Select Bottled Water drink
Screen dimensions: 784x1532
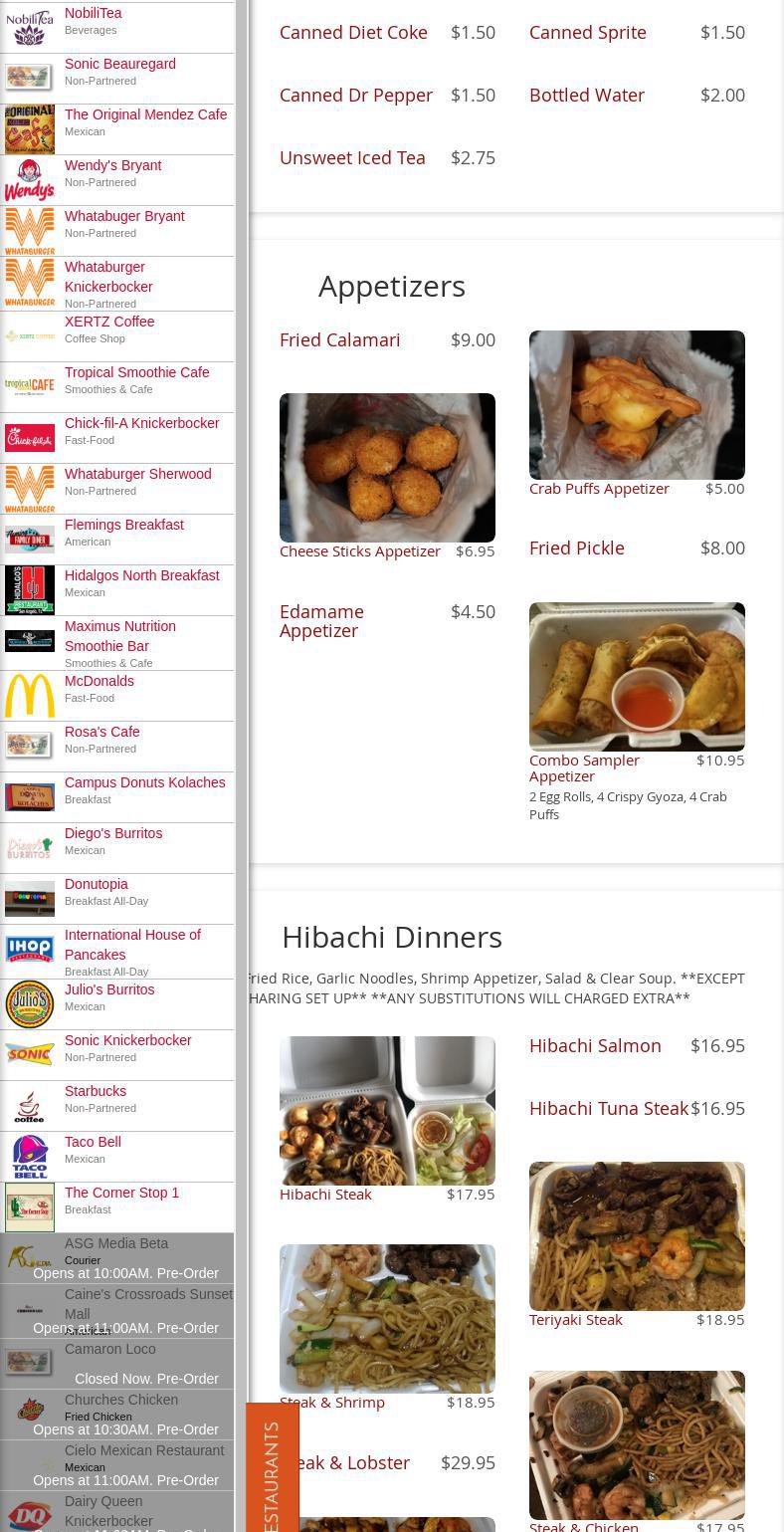586,96
